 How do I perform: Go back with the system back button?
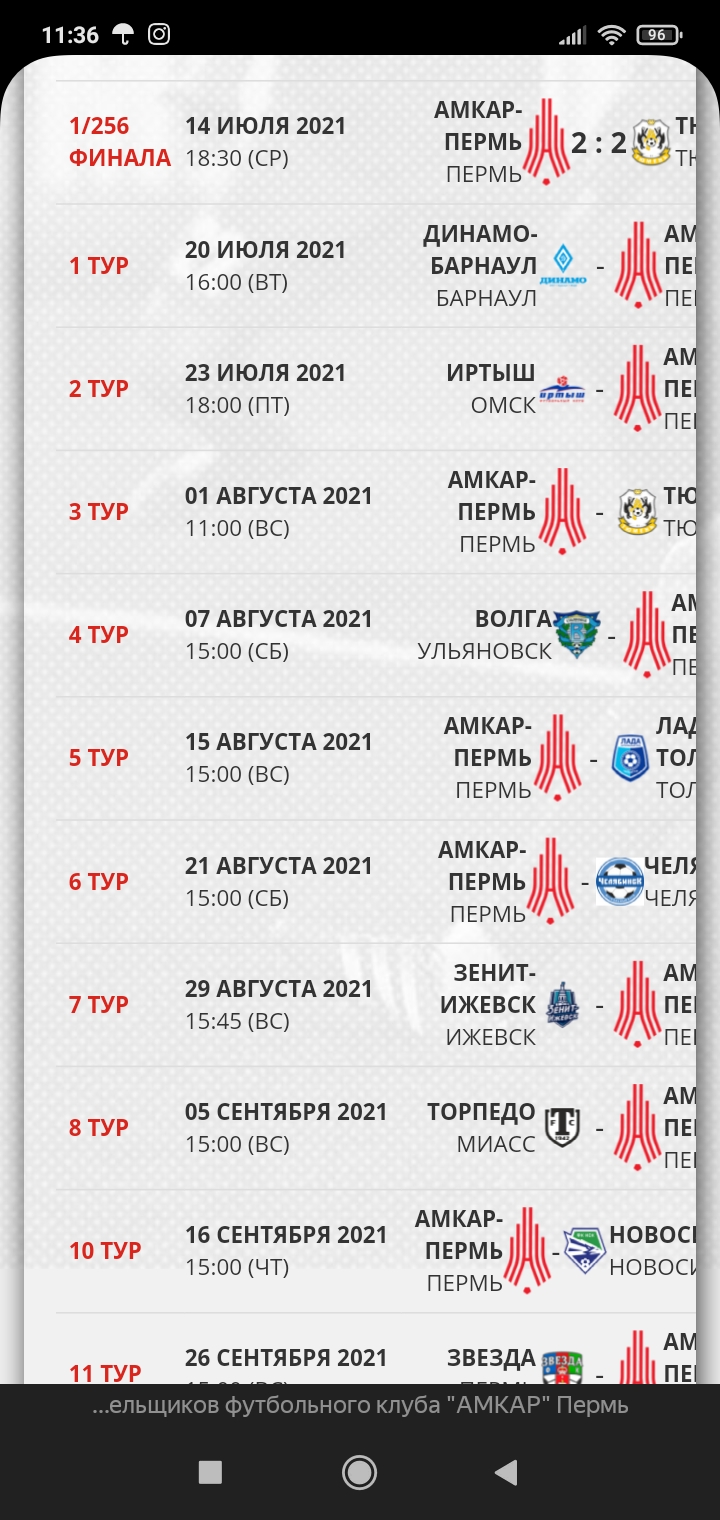(x=506, y=1471)
